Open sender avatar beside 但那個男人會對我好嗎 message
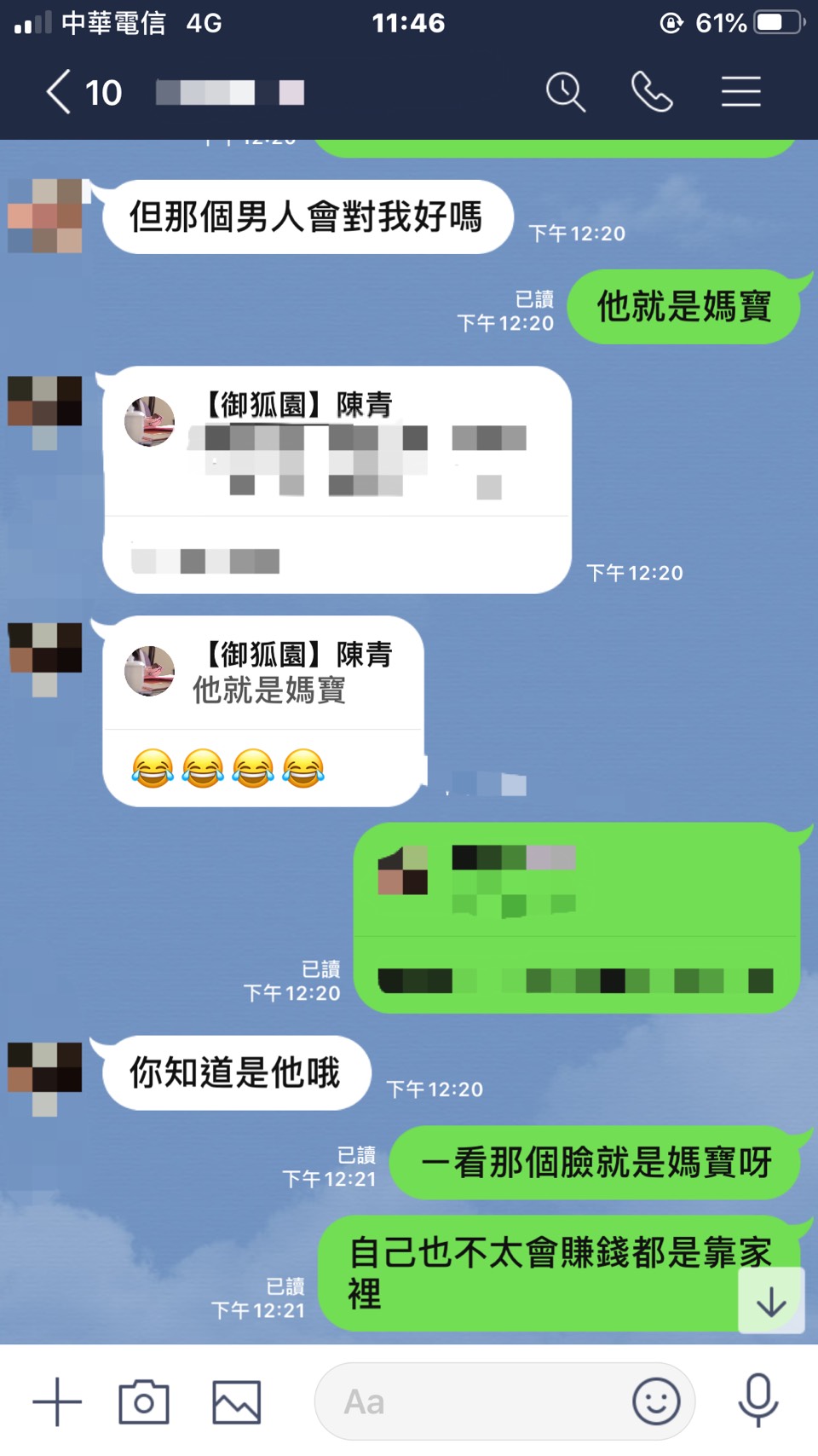Viewport: 818px width, 1456px height. point(45,217)
